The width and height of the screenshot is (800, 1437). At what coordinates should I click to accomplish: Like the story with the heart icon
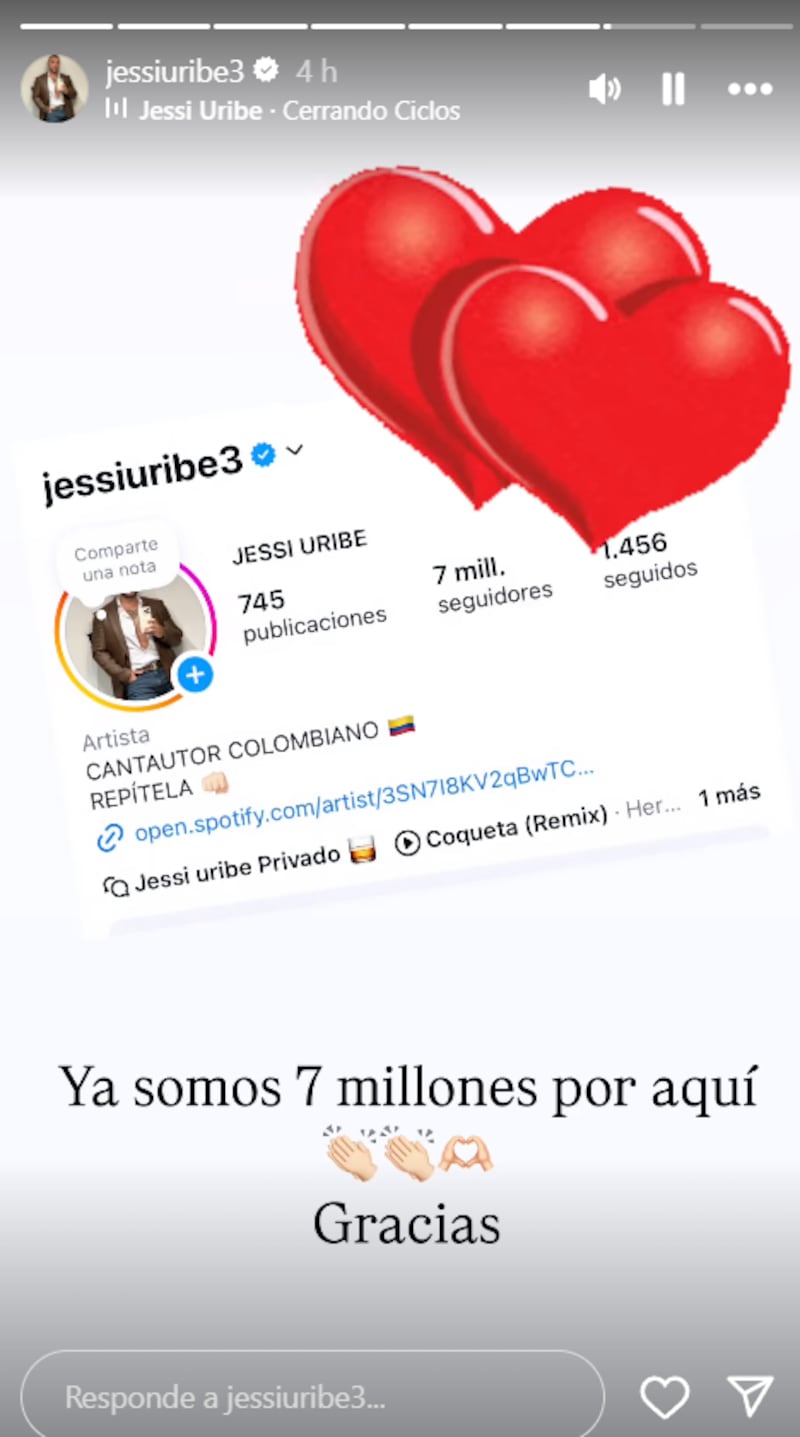click(663, 1396)
